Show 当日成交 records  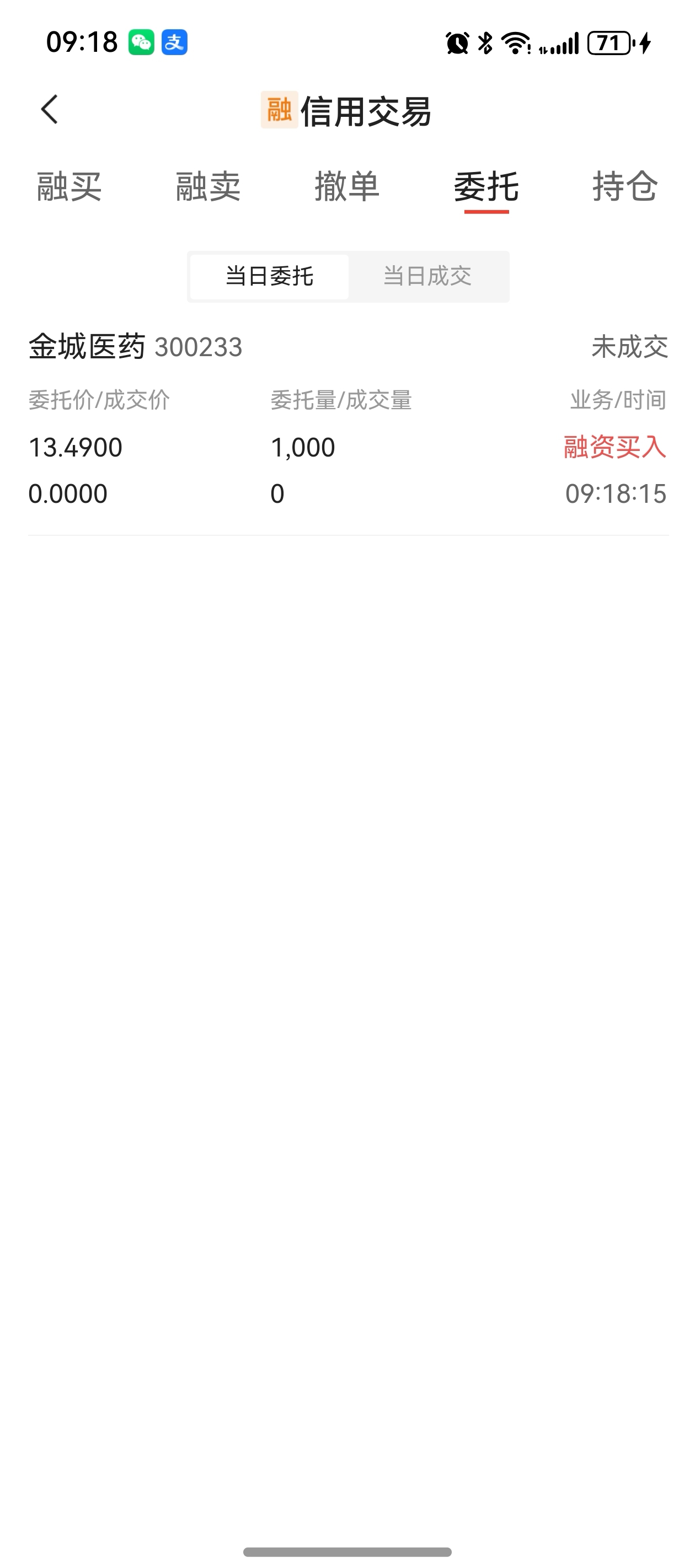(x=427, y=276)
